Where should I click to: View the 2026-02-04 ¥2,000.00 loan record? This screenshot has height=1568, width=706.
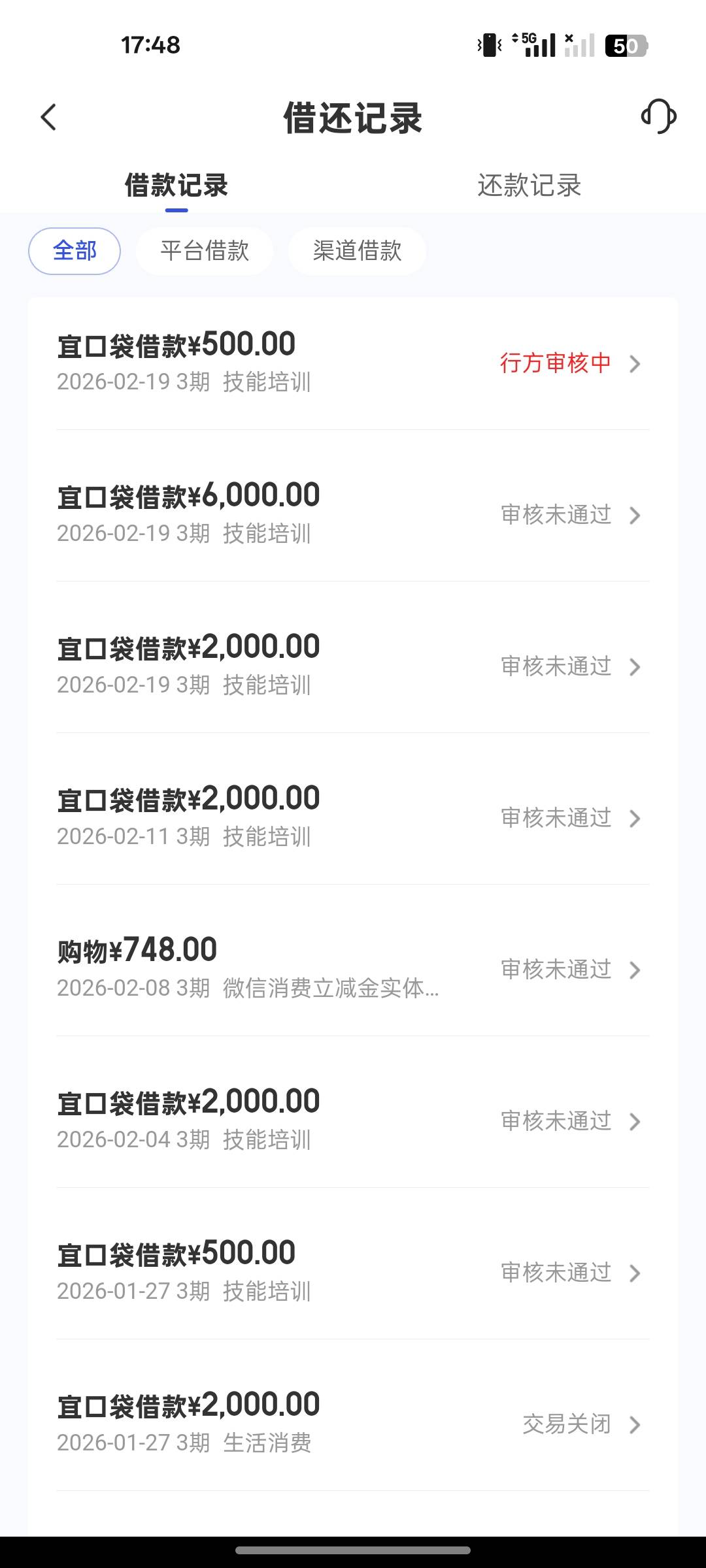click(353, 1120)
